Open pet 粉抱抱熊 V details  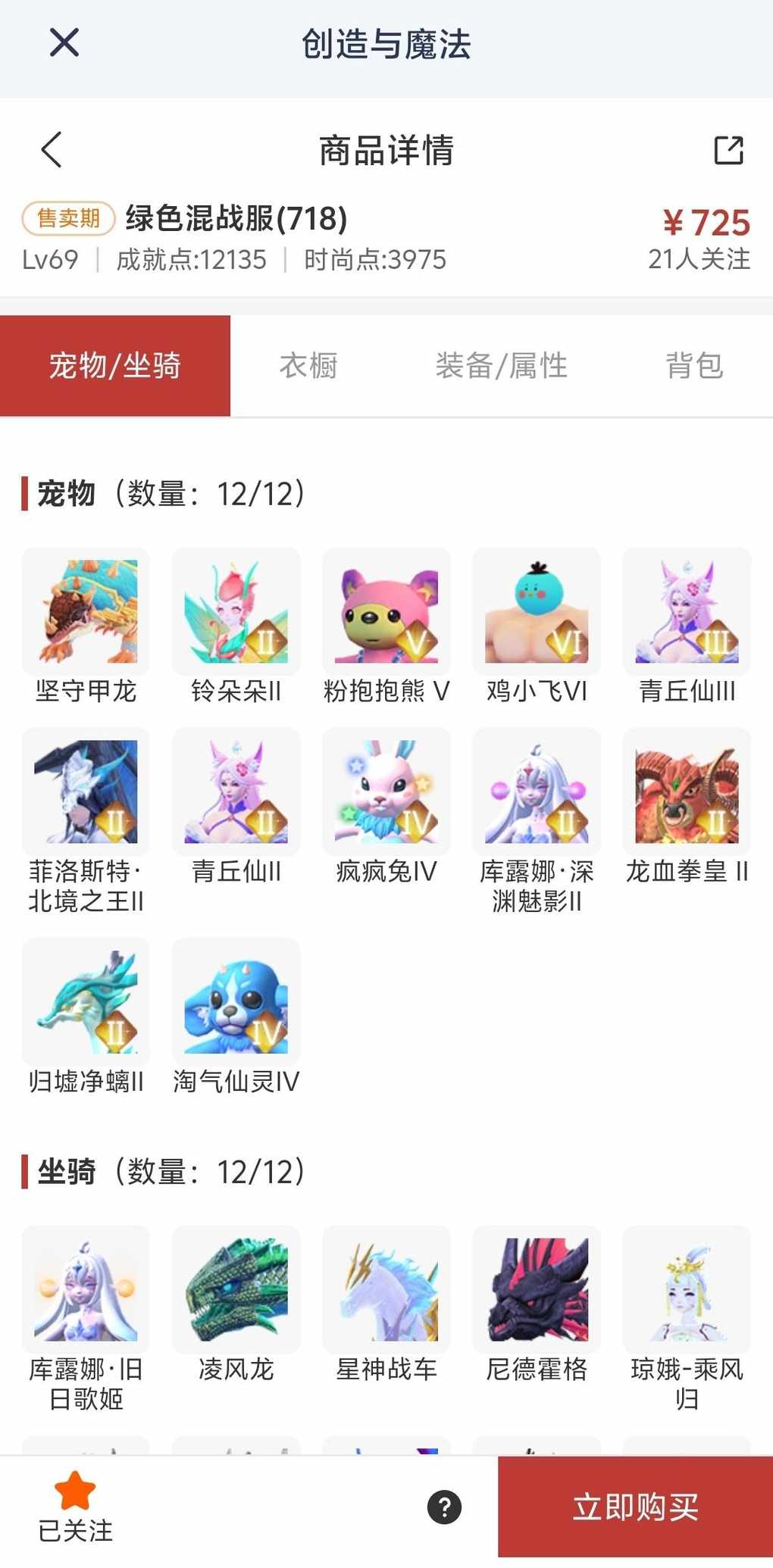coord(386,612)
